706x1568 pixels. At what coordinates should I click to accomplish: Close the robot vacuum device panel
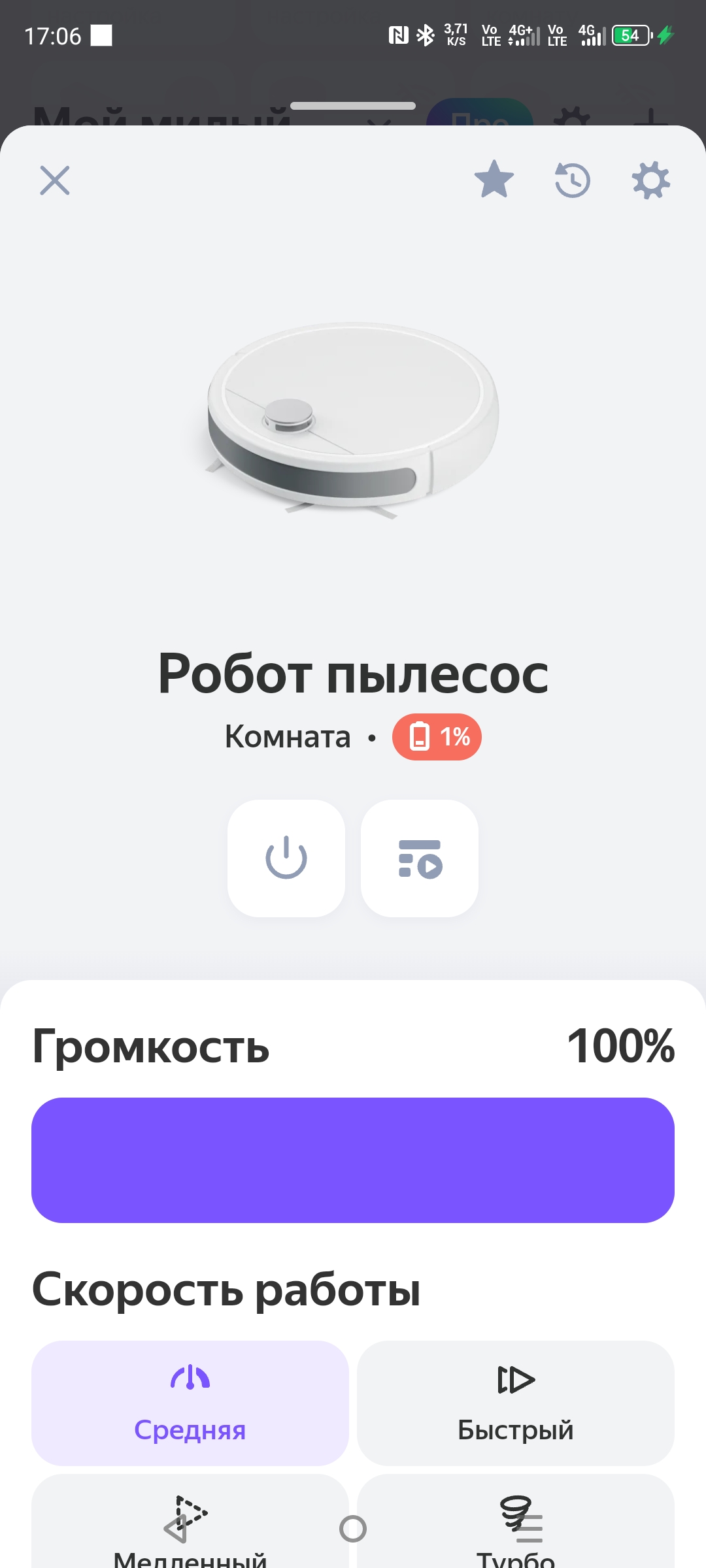pos(55,180)
